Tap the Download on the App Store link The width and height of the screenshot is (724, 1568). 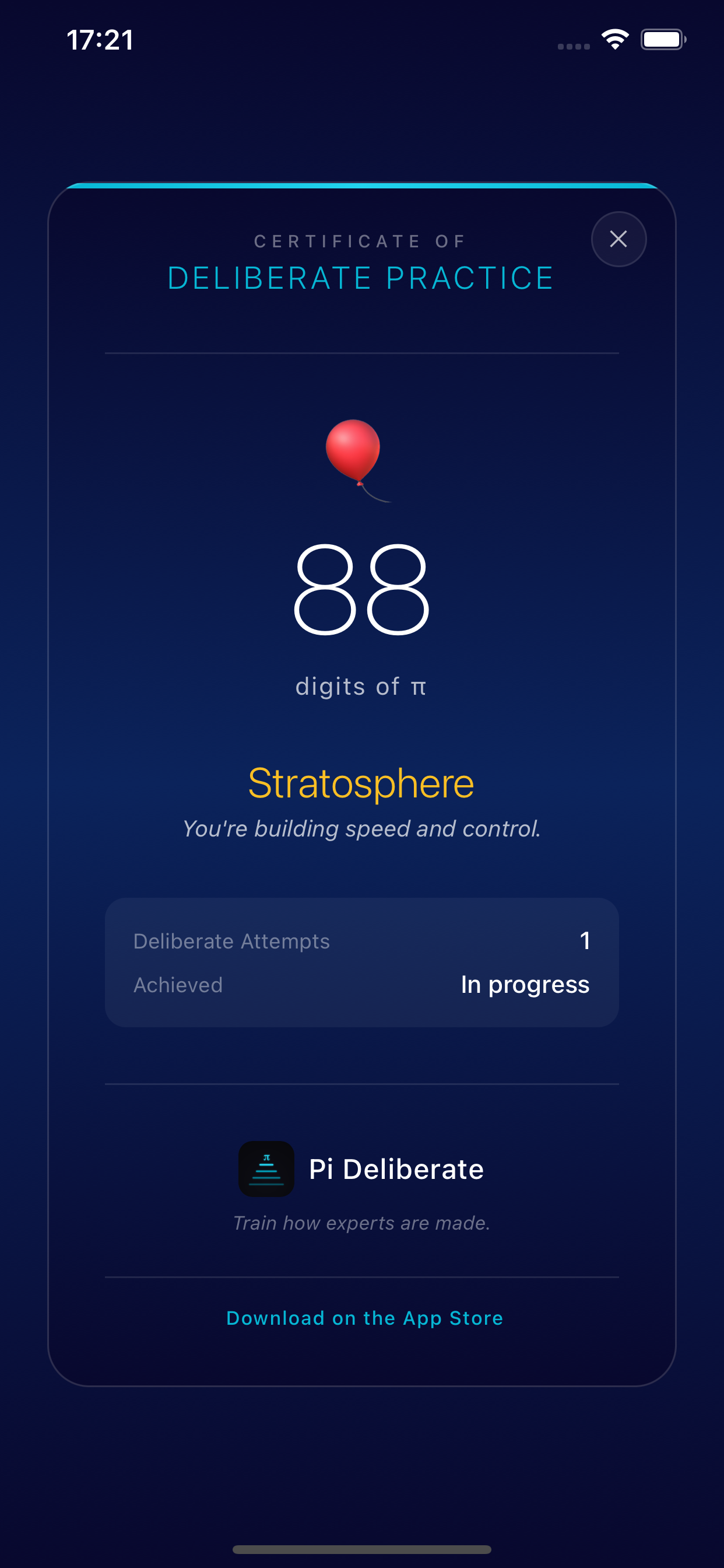coord(364,1318)
